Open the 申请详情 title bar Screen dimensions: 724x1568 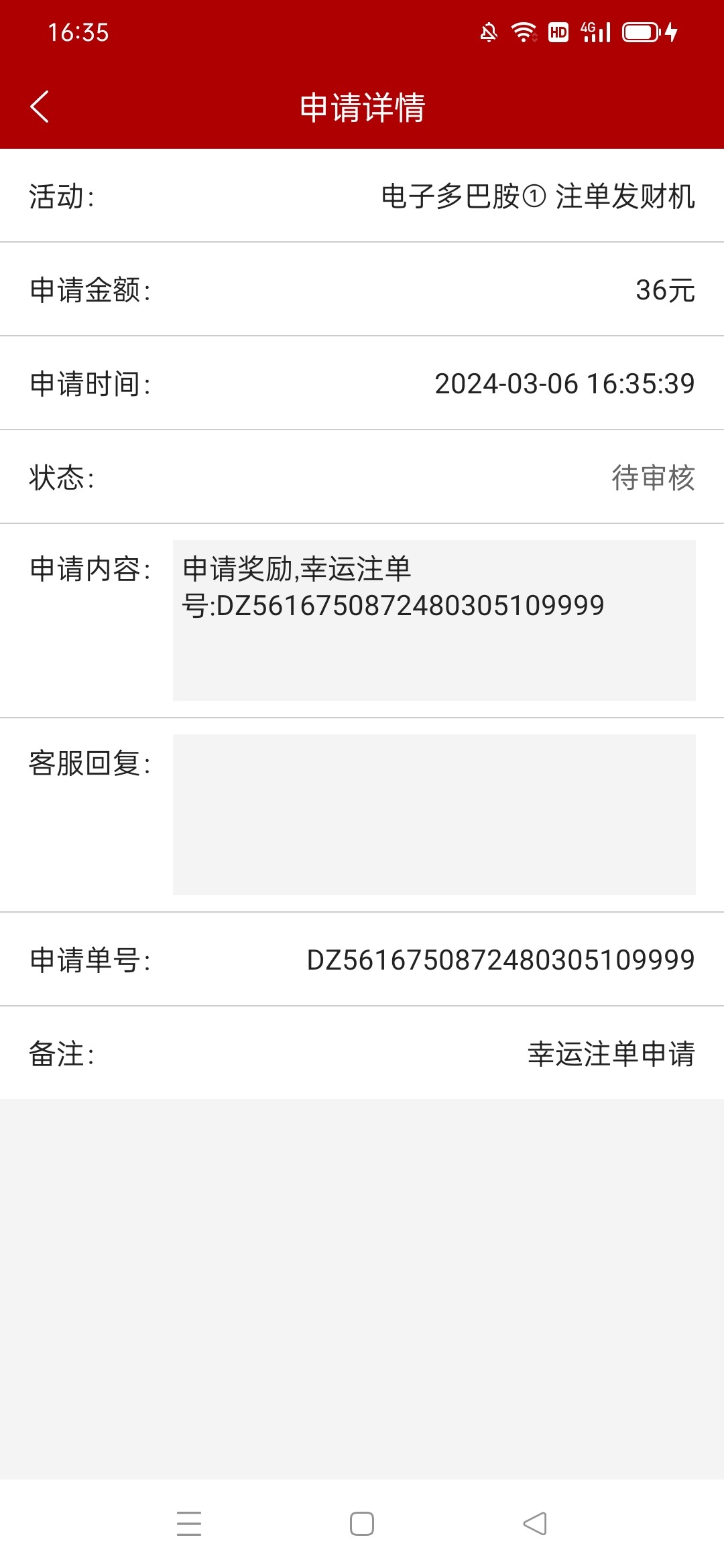(362, 107)
